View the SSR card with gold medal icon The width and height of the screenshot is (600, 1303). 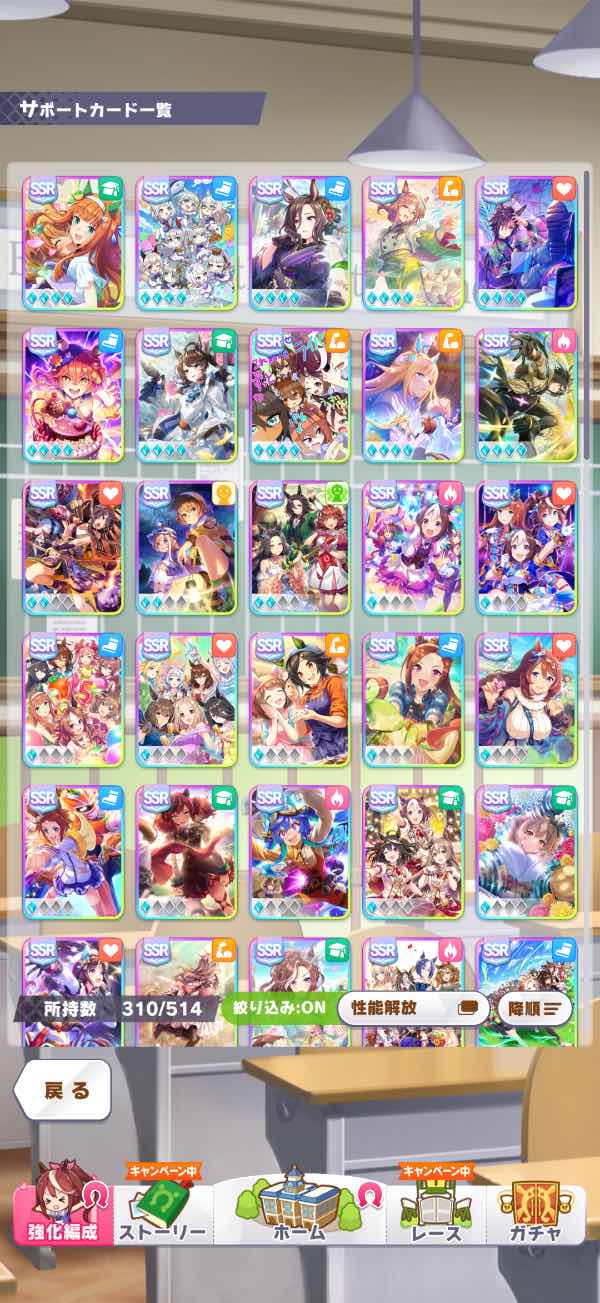[x=186, y=547]
